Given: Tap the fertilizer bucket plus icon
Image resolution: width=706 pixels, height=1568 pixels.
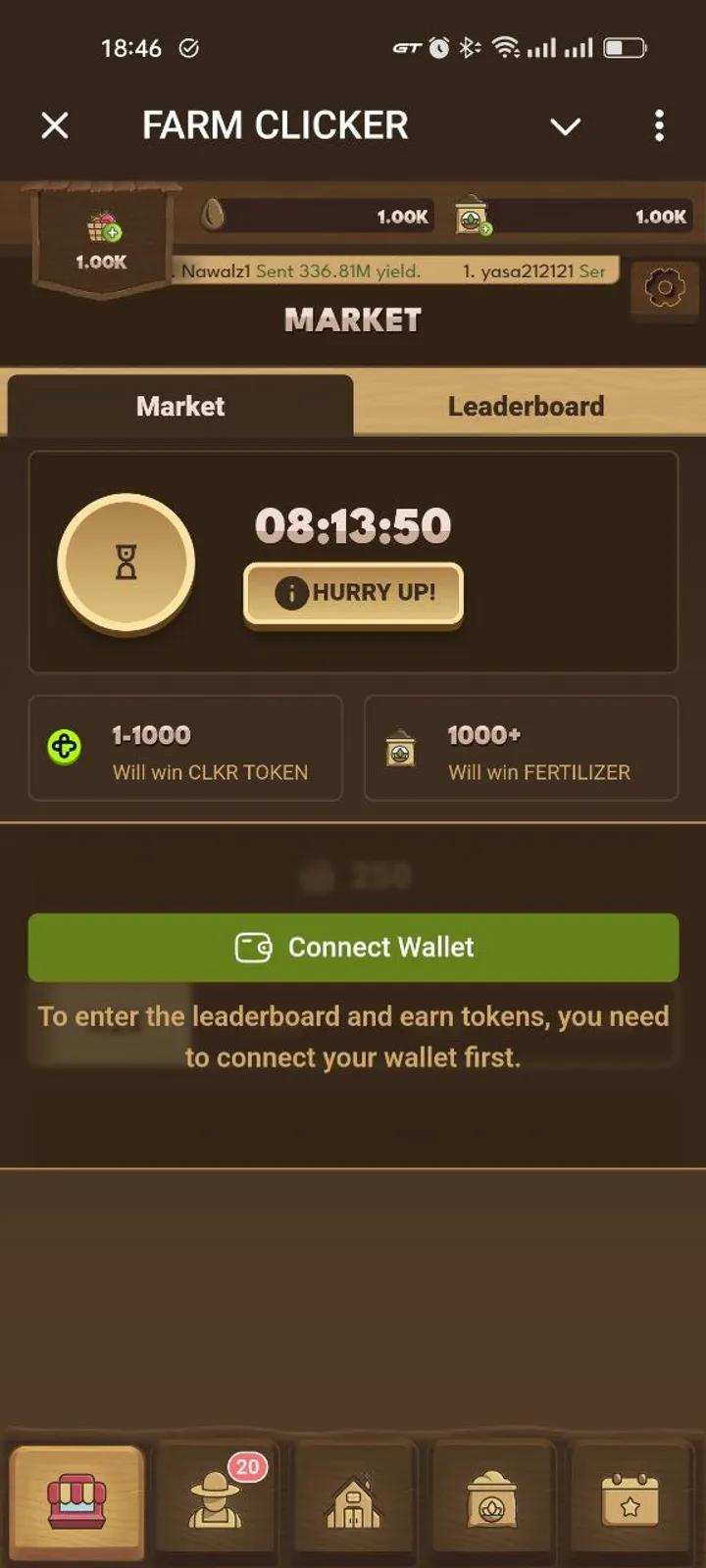Looking at the screenshot, I should point(471,216).
